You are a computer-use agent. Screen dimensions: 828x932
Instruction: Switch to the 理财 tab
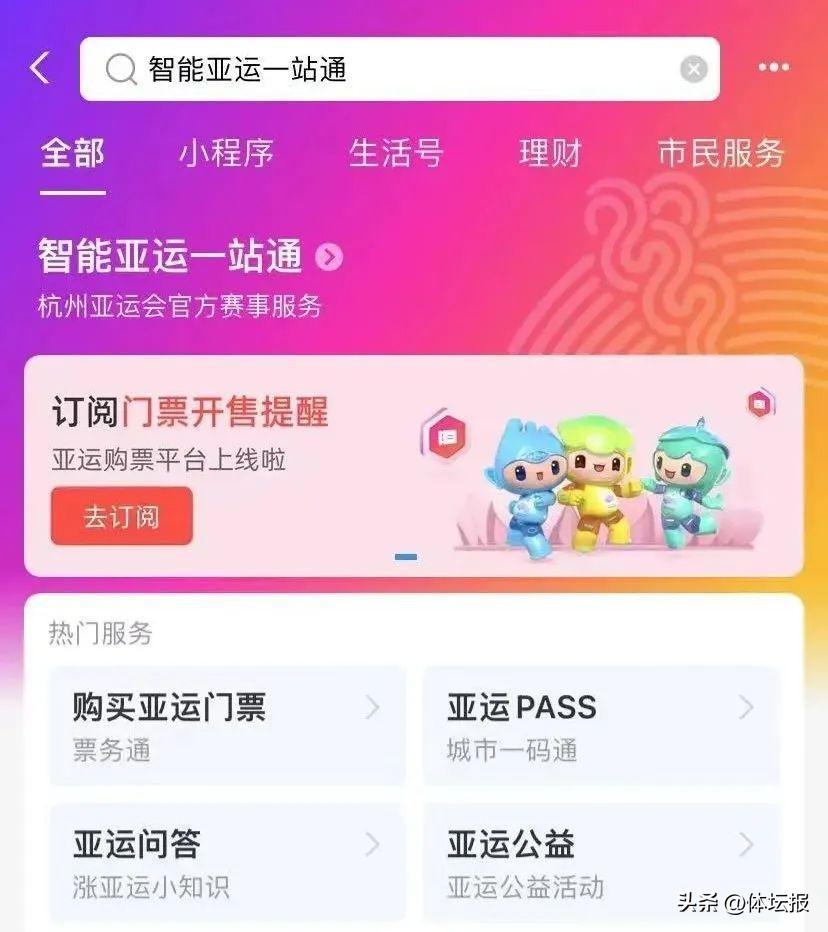click(x=550, y=153)
